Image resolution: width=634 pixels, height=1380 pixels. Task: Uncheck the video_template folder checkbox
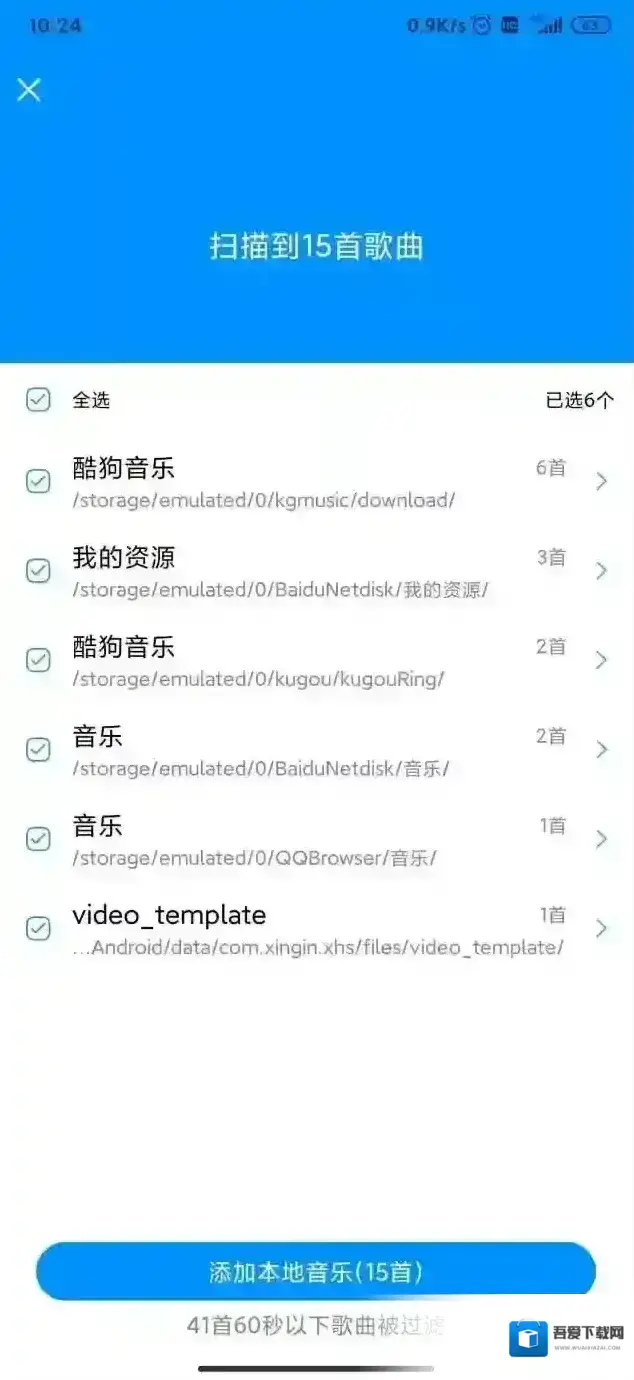[38, 928]
